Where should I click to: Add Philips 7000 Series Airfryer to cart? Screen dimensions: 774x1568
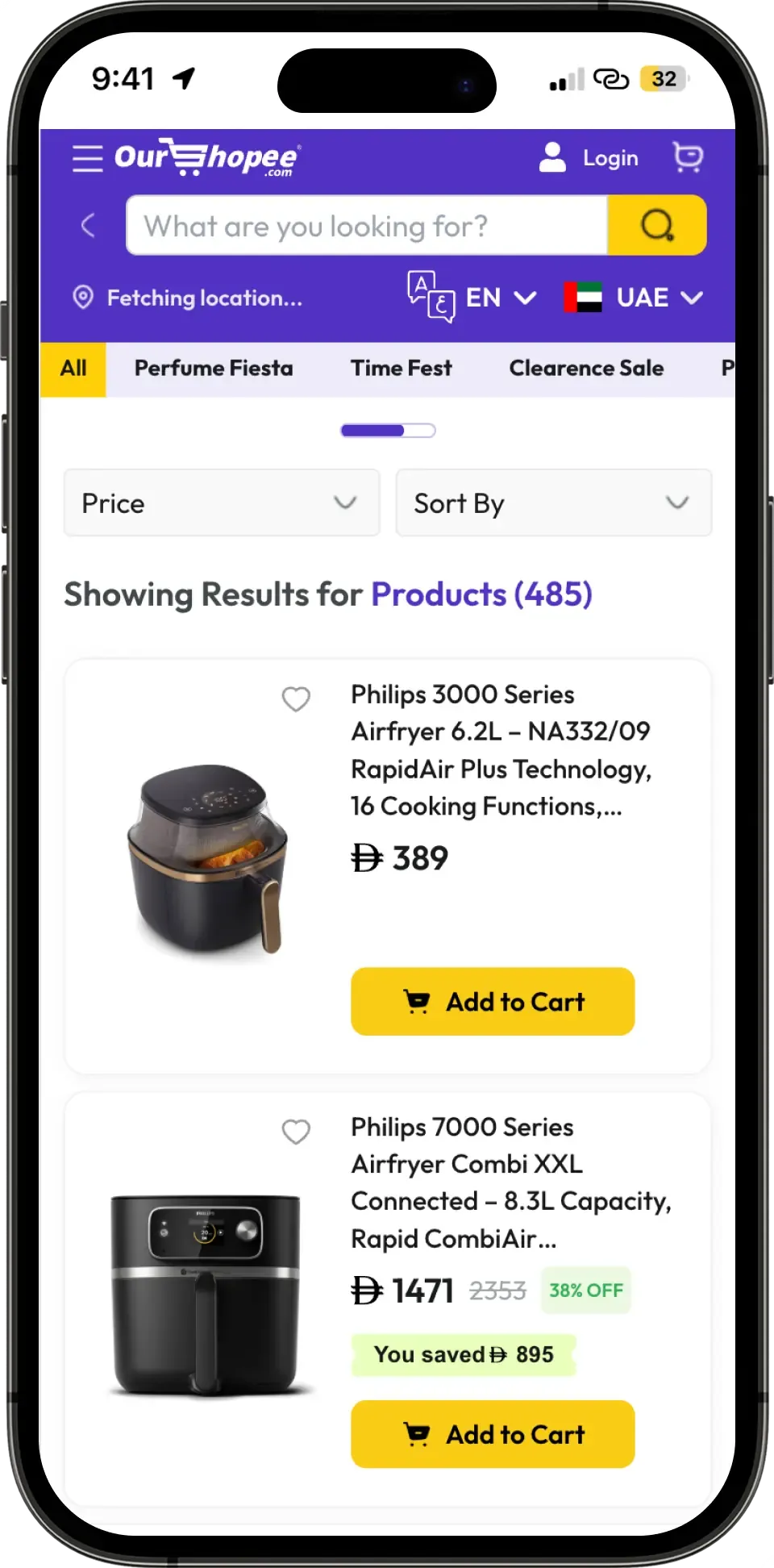coord(493,1434)
